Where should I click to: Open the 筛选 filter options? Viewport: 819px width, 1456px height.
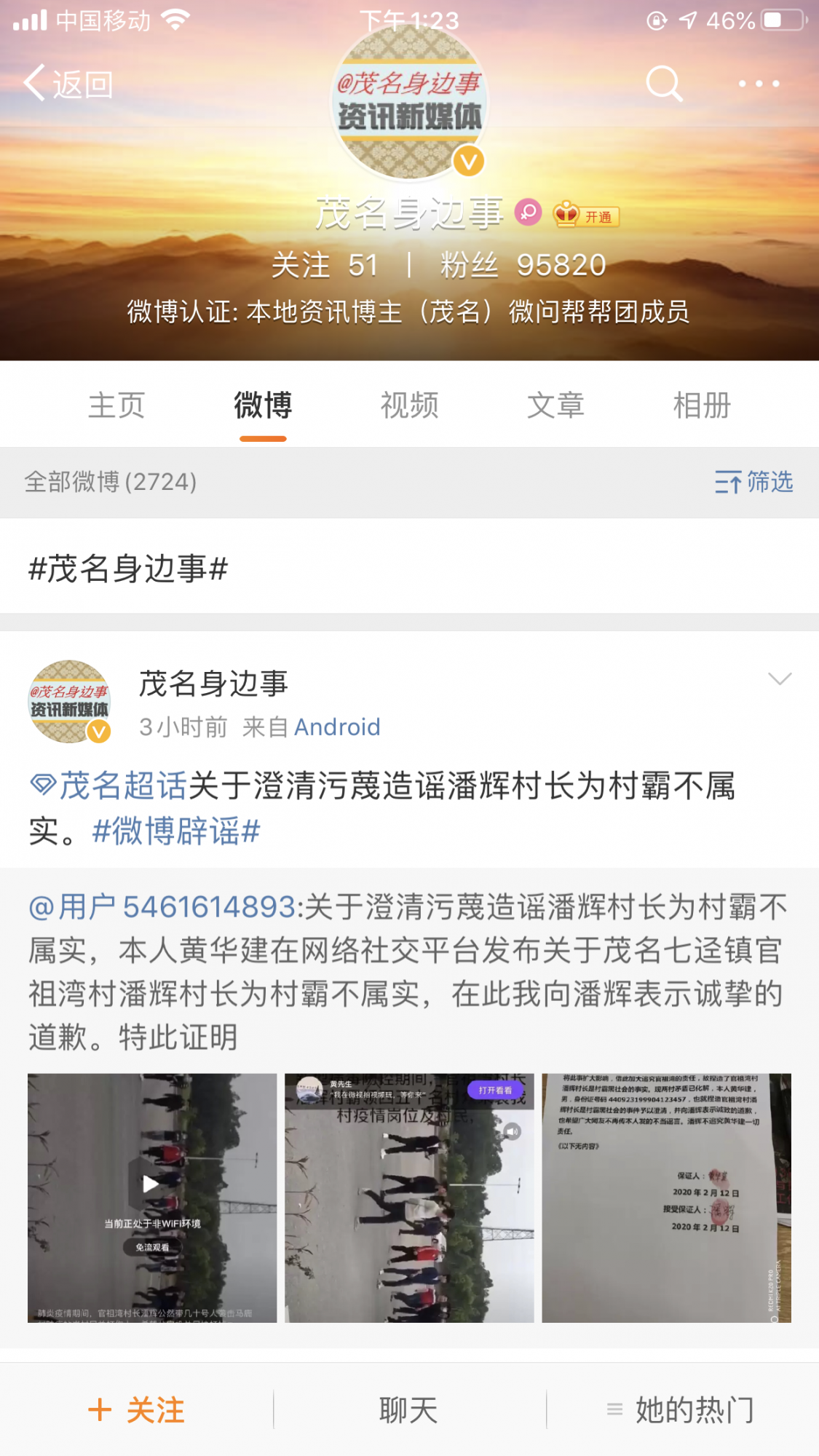(x=753, y=482)
